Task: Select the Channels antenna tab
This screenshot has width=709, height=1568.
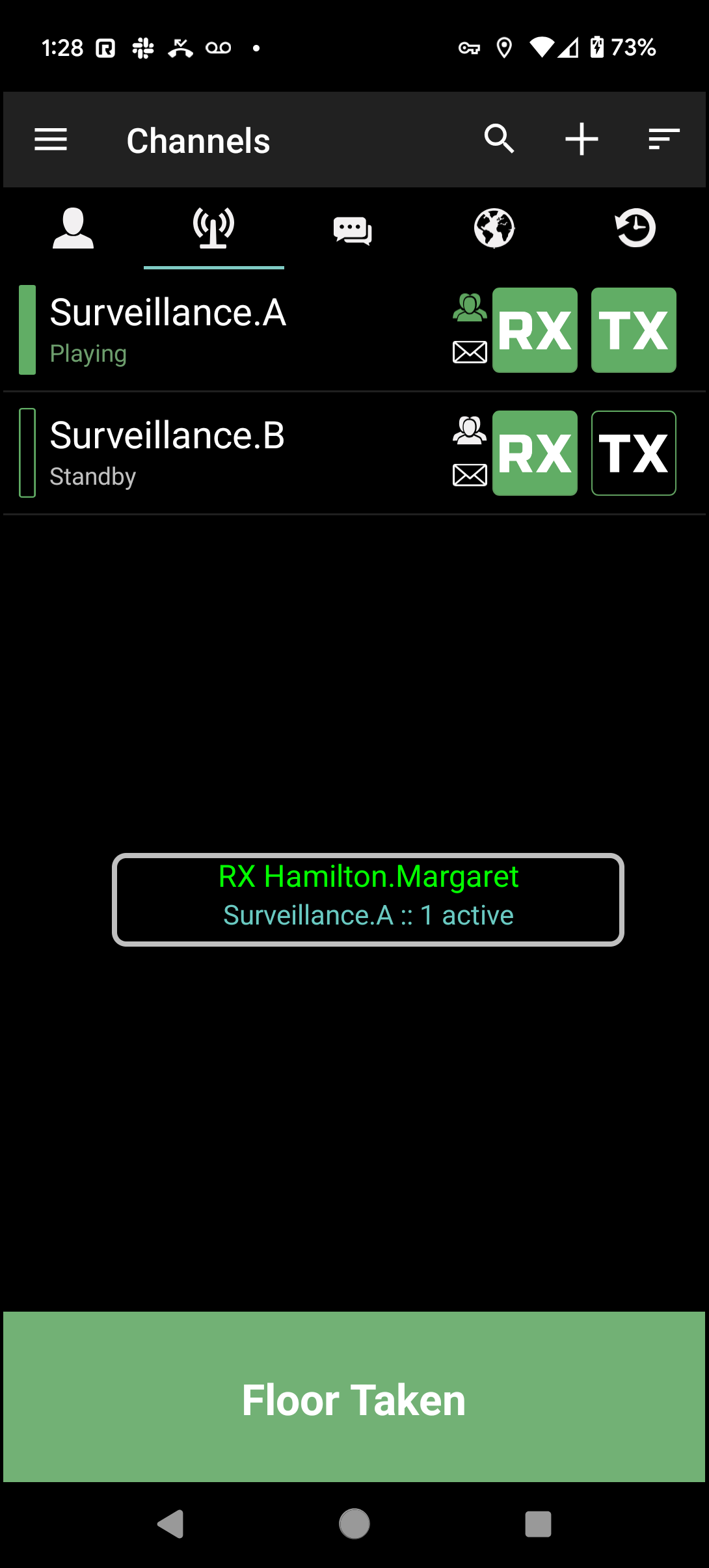Action: (213, 228)
